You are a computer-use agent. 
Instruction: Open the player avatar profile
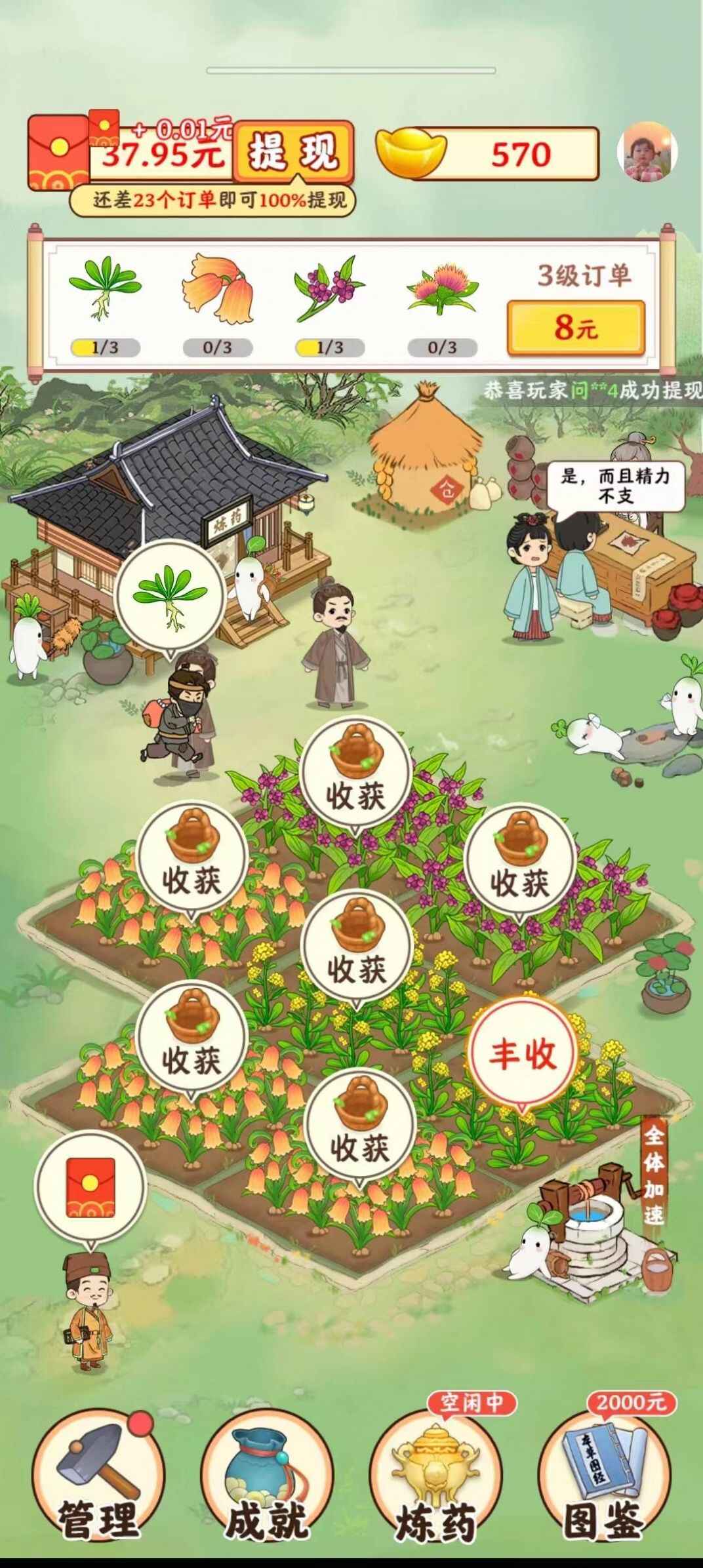[647, 153]
